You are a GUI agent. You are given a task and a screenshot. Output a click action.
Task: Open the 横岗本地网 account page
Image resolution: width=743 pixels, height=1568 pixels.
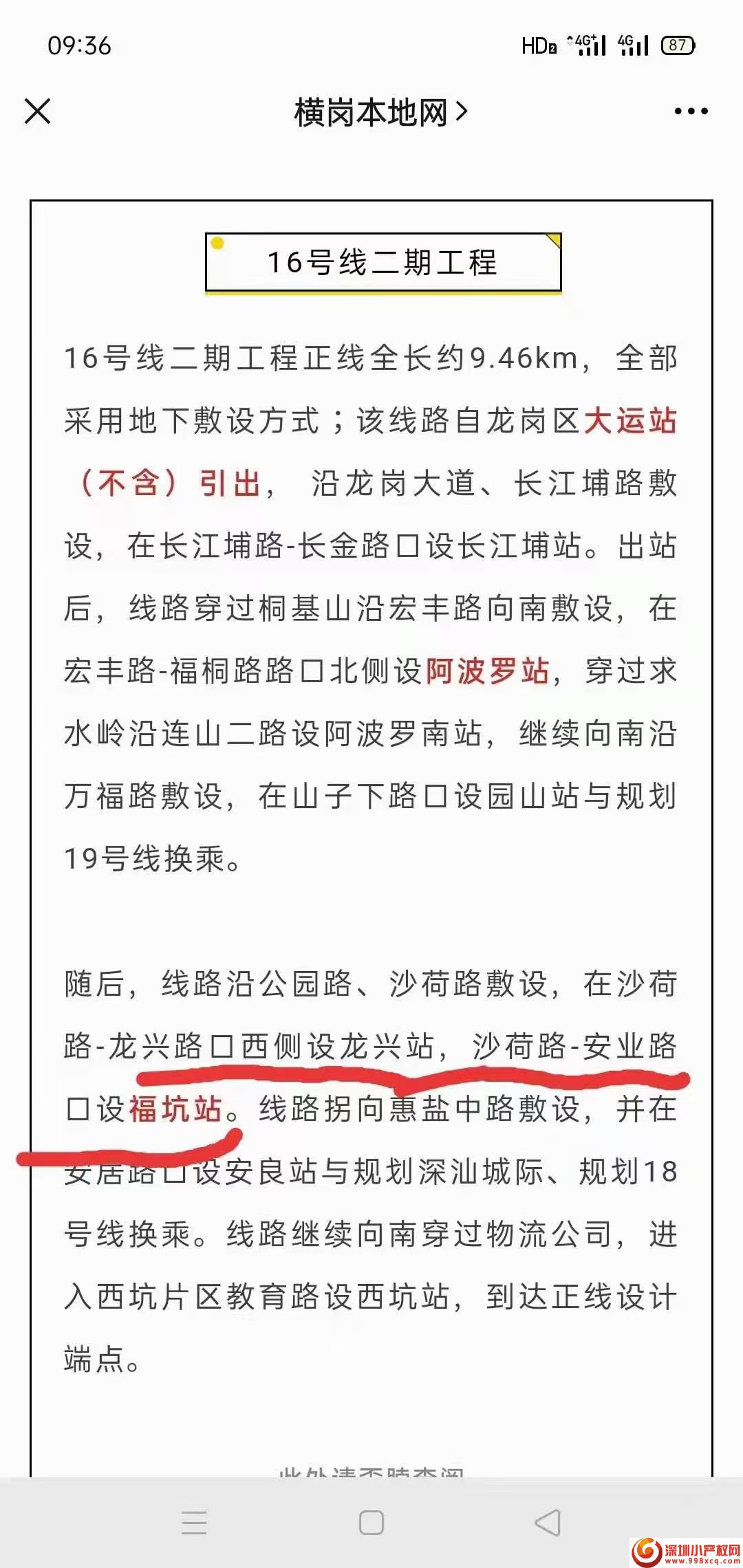[381, 112]
